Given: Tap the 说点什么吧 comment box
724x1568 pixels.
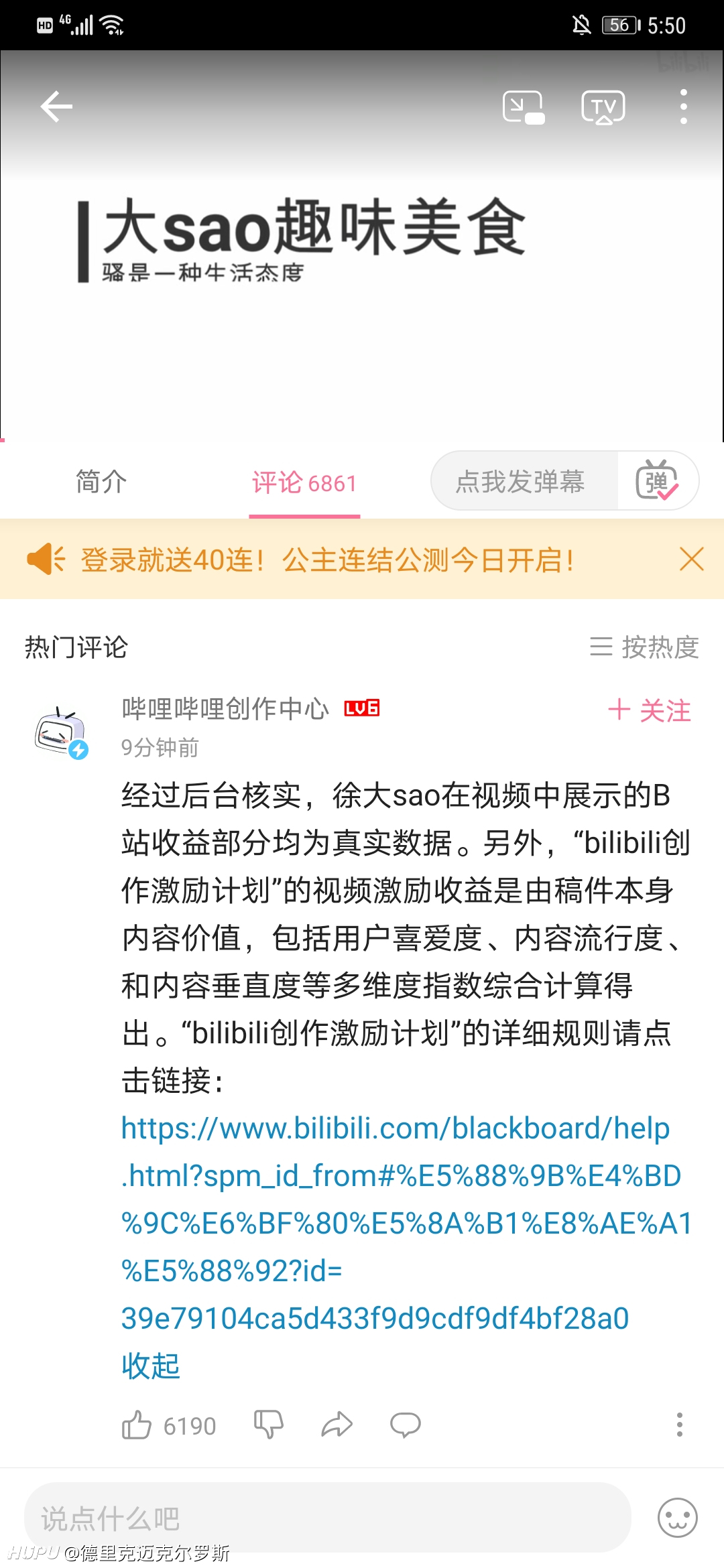Looking at the screenshot, I should [328, 1517].
